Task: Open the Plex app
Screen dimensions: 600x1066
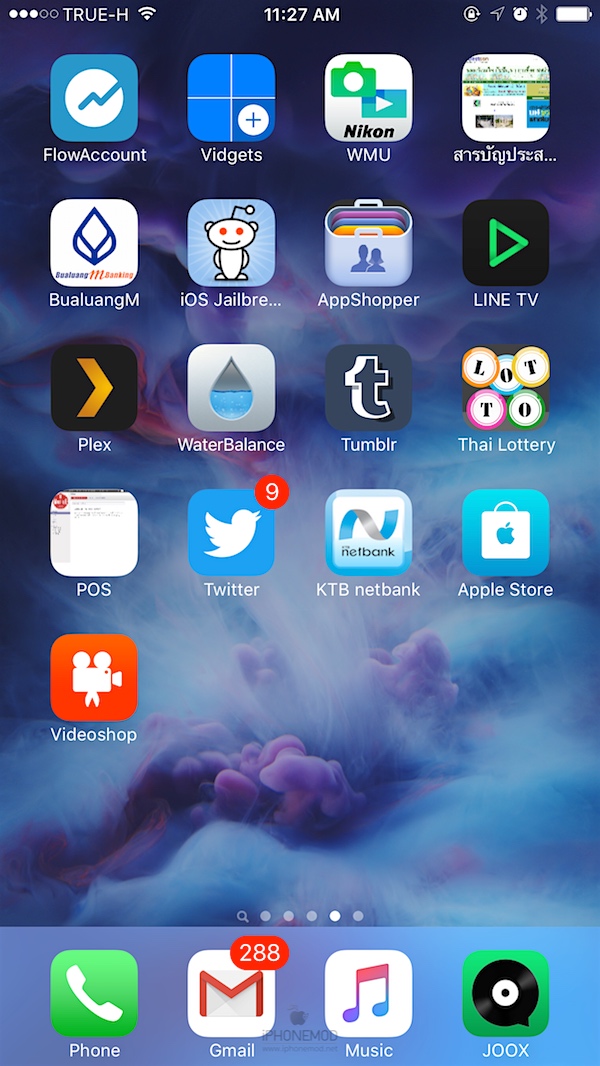Action: click(x=94, y=388)
